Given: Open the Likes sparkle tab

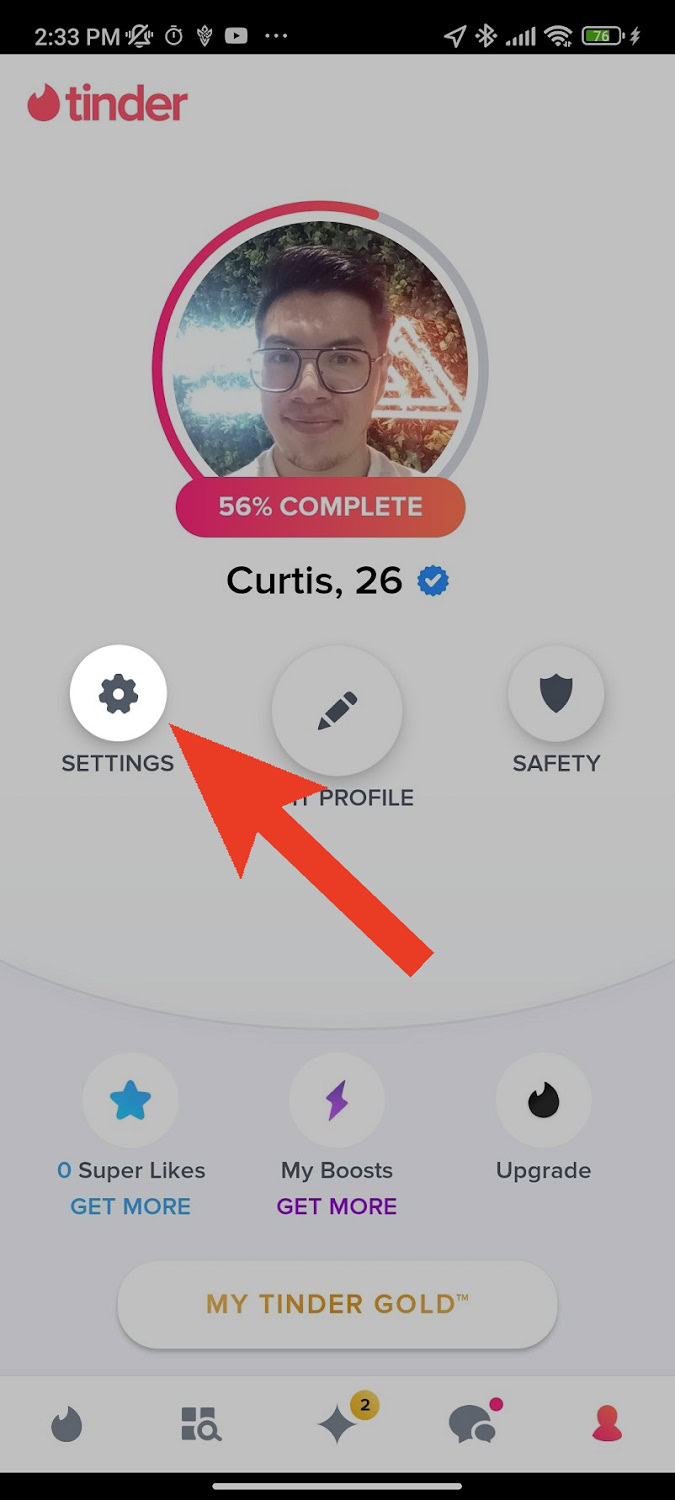Looking at the screenshot, I should (338, 1422).
